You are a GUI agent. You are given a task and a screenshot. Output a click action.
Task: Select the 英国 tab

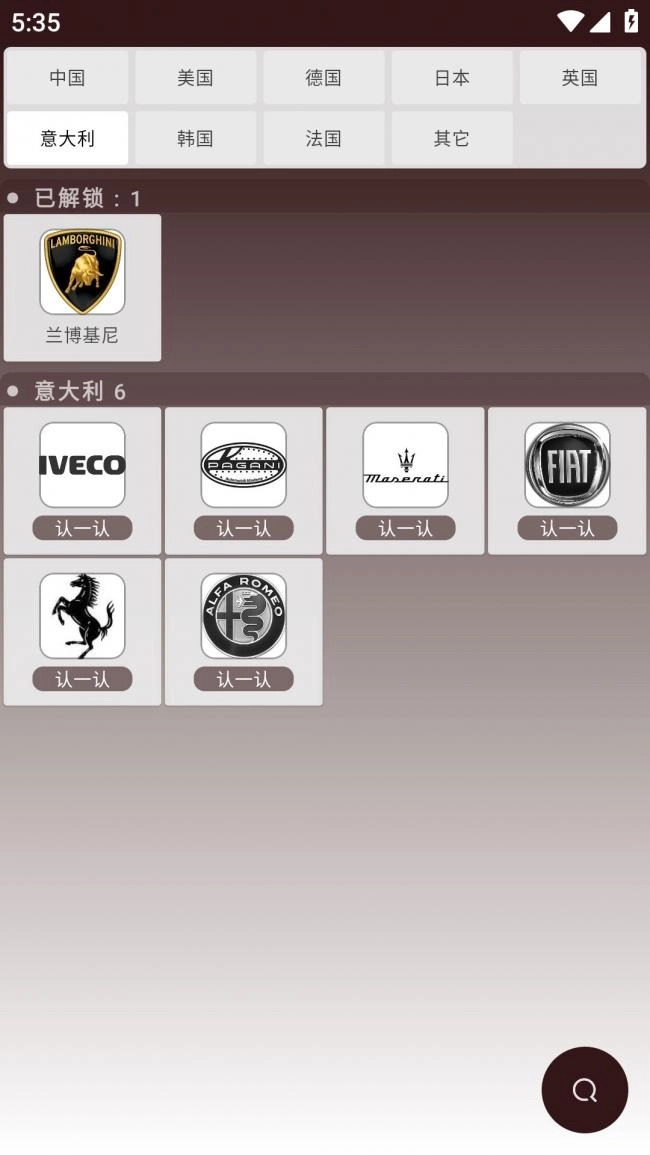click(x=579, y=78)
